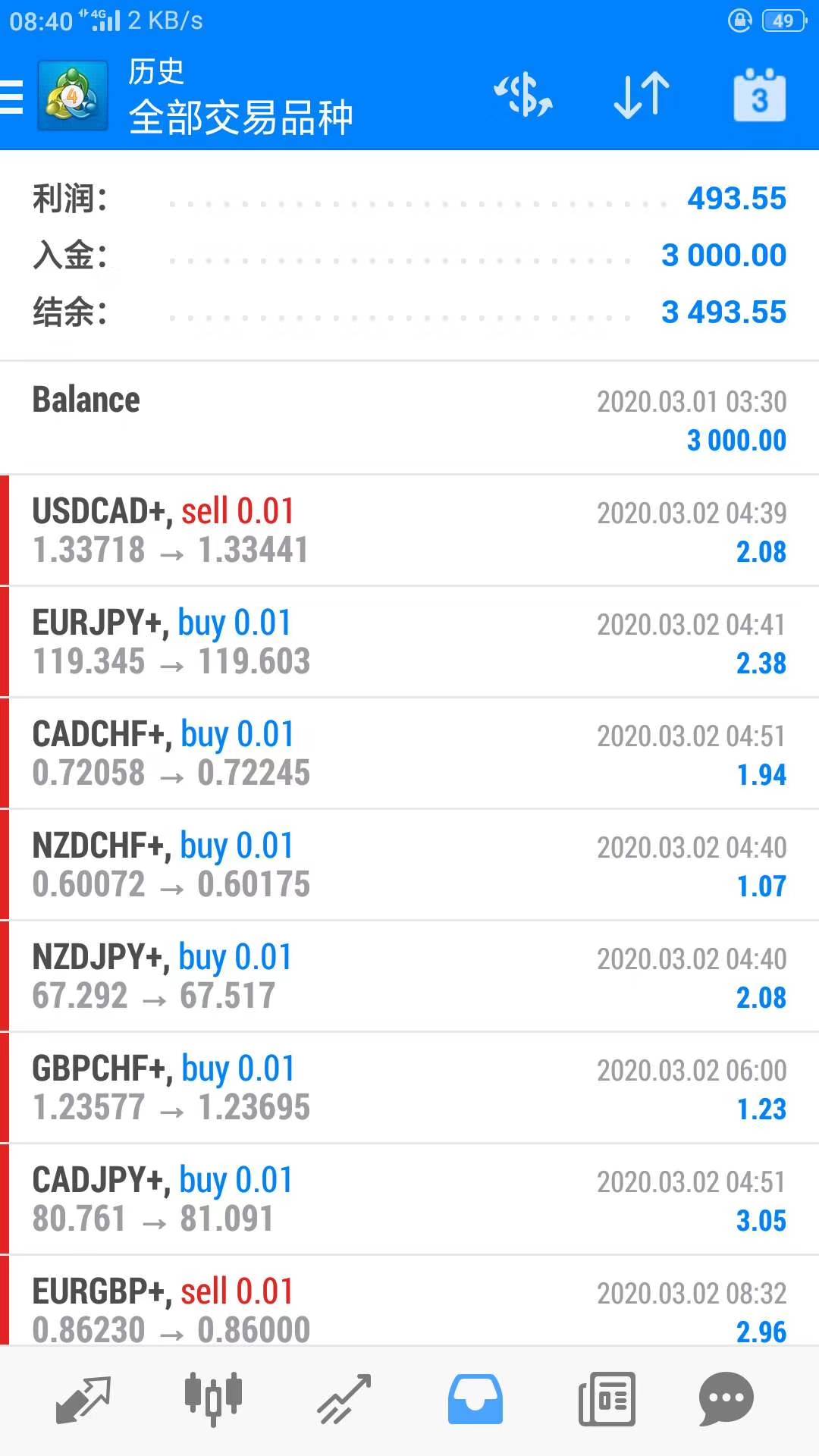Switch to the news tab

pos(607,1399)
